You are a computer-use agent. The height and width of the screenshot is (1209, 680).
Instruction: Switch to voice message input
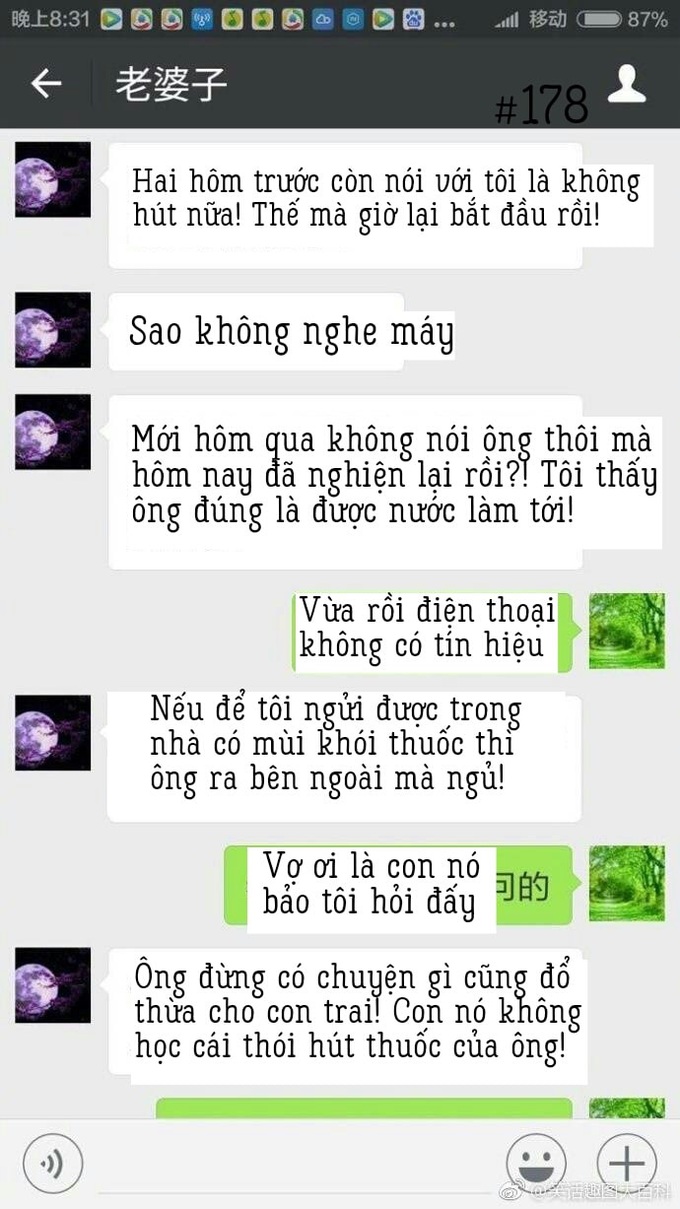tap(52, 1164)
